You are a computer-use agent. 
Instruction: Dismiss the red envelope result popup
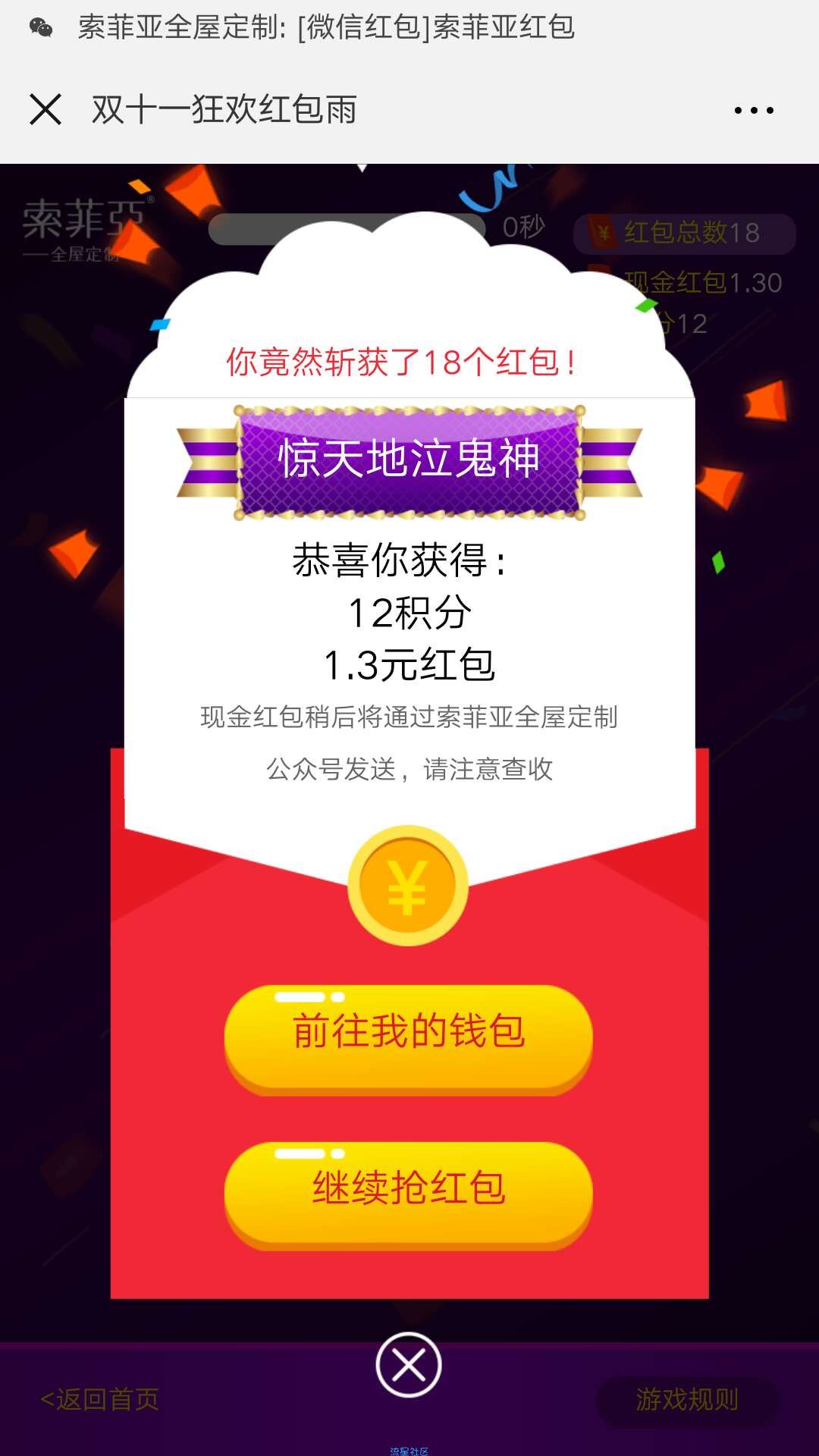[x=409, y=1365]
